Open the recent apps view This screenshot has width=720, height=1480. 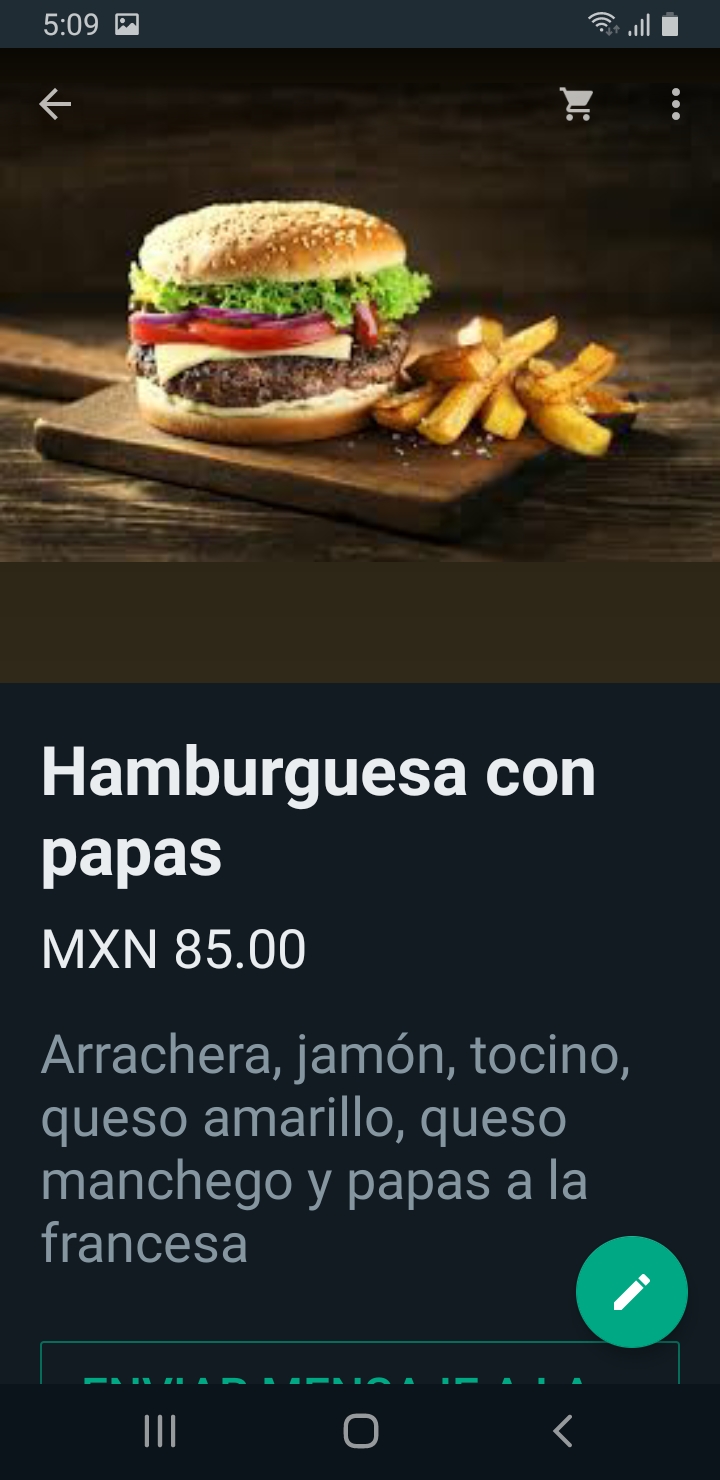160,1431
